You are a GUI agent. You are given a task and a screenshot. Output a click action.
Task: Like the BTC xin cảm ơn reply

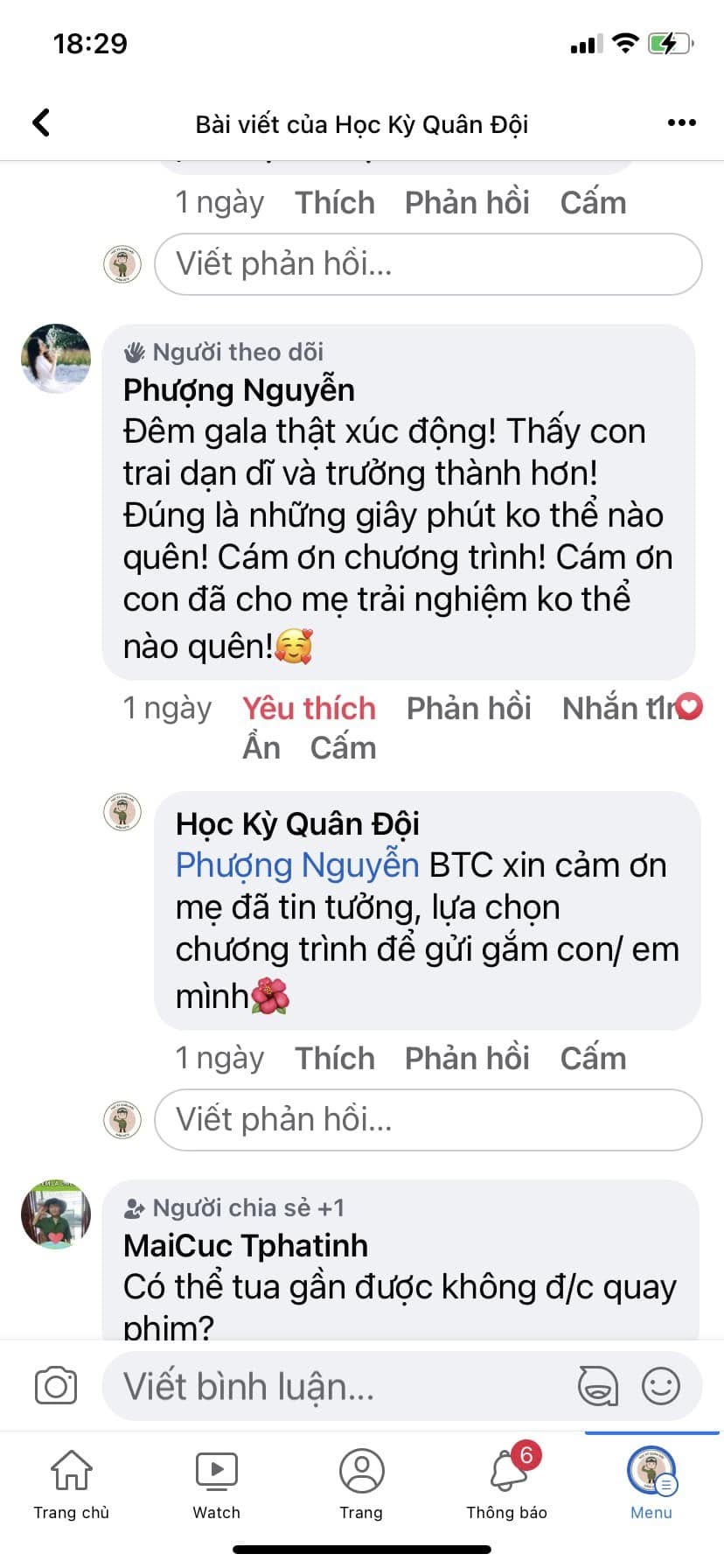(x=334, y=1058)
